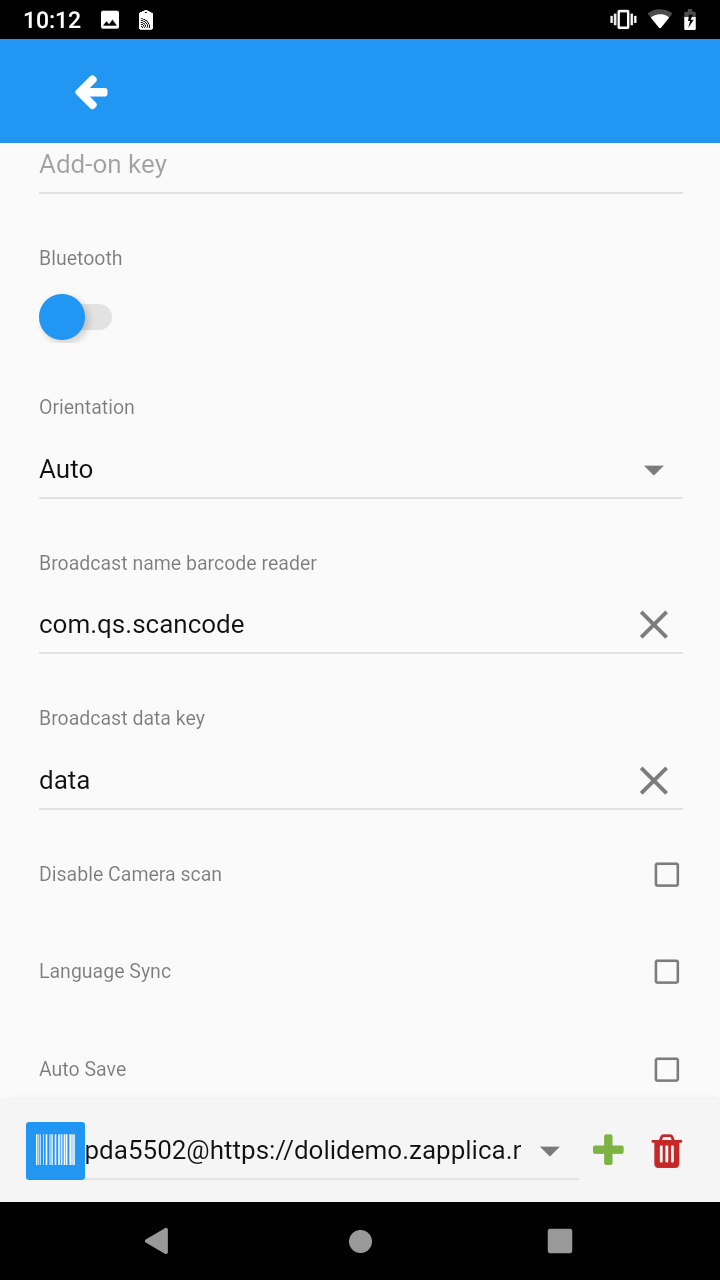The height and width of the screenshot is (1280, 720).
Task: Enable the Language Sync checkbox
Action: 666,972
